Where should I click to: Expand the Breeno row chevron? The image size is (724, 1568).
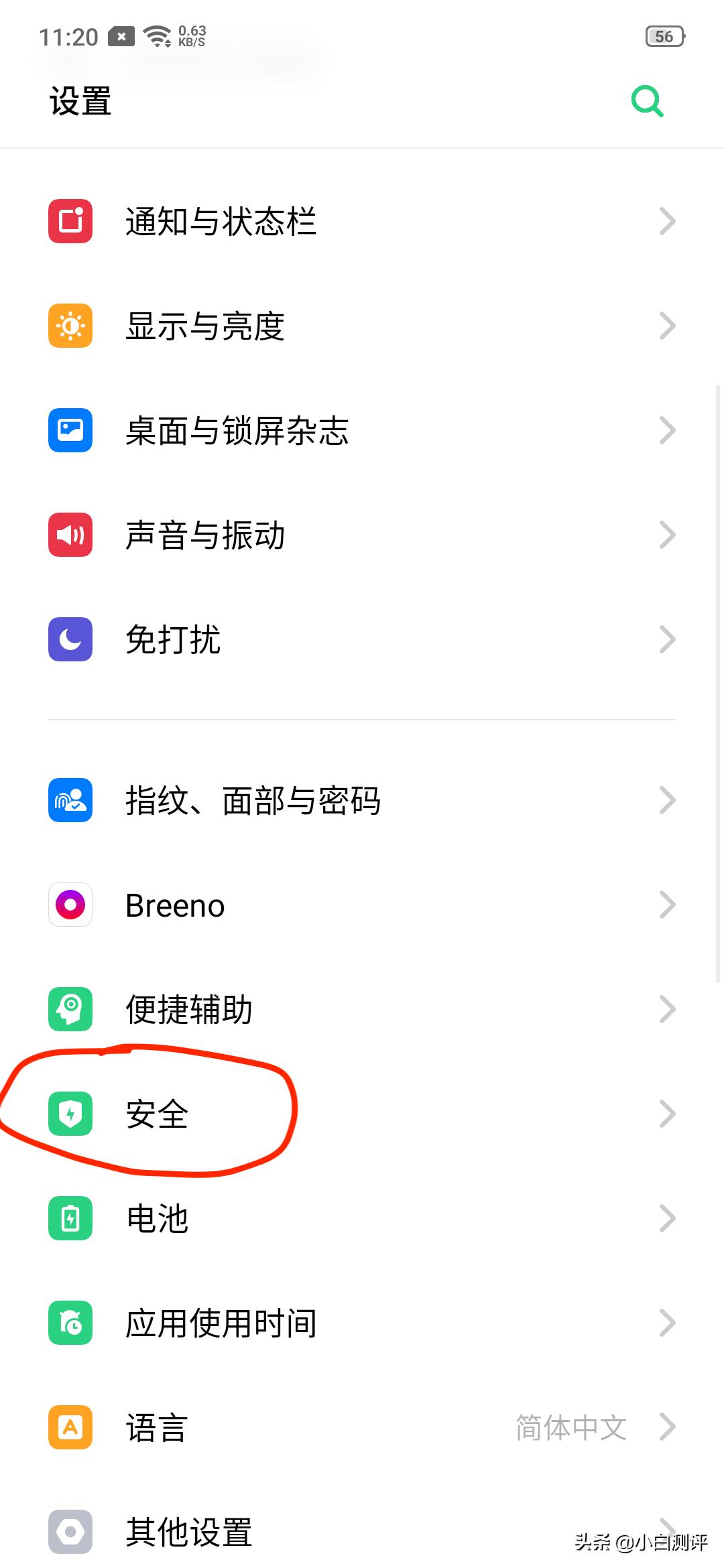[668, 905]
